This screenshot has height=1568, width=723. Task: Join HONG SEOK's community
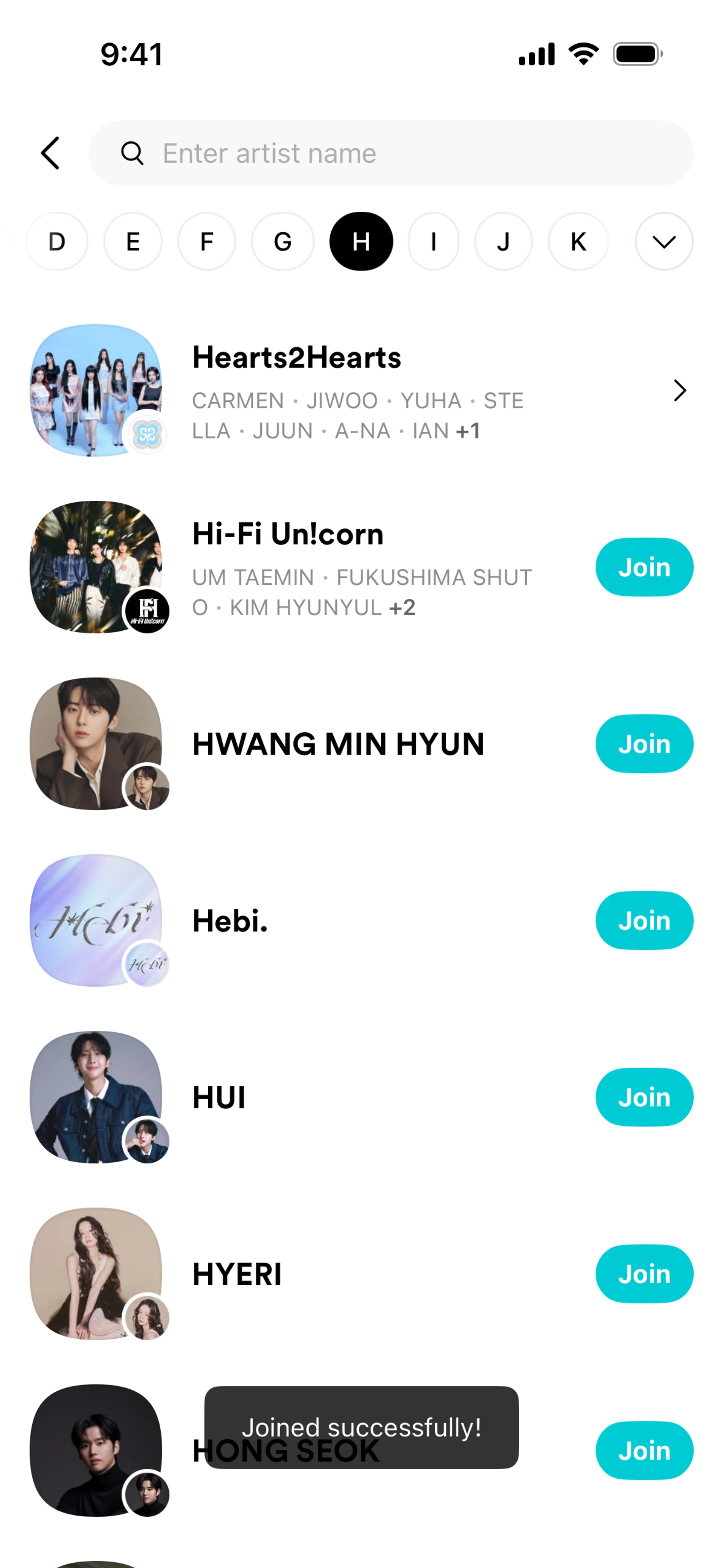coord(644,1450)
